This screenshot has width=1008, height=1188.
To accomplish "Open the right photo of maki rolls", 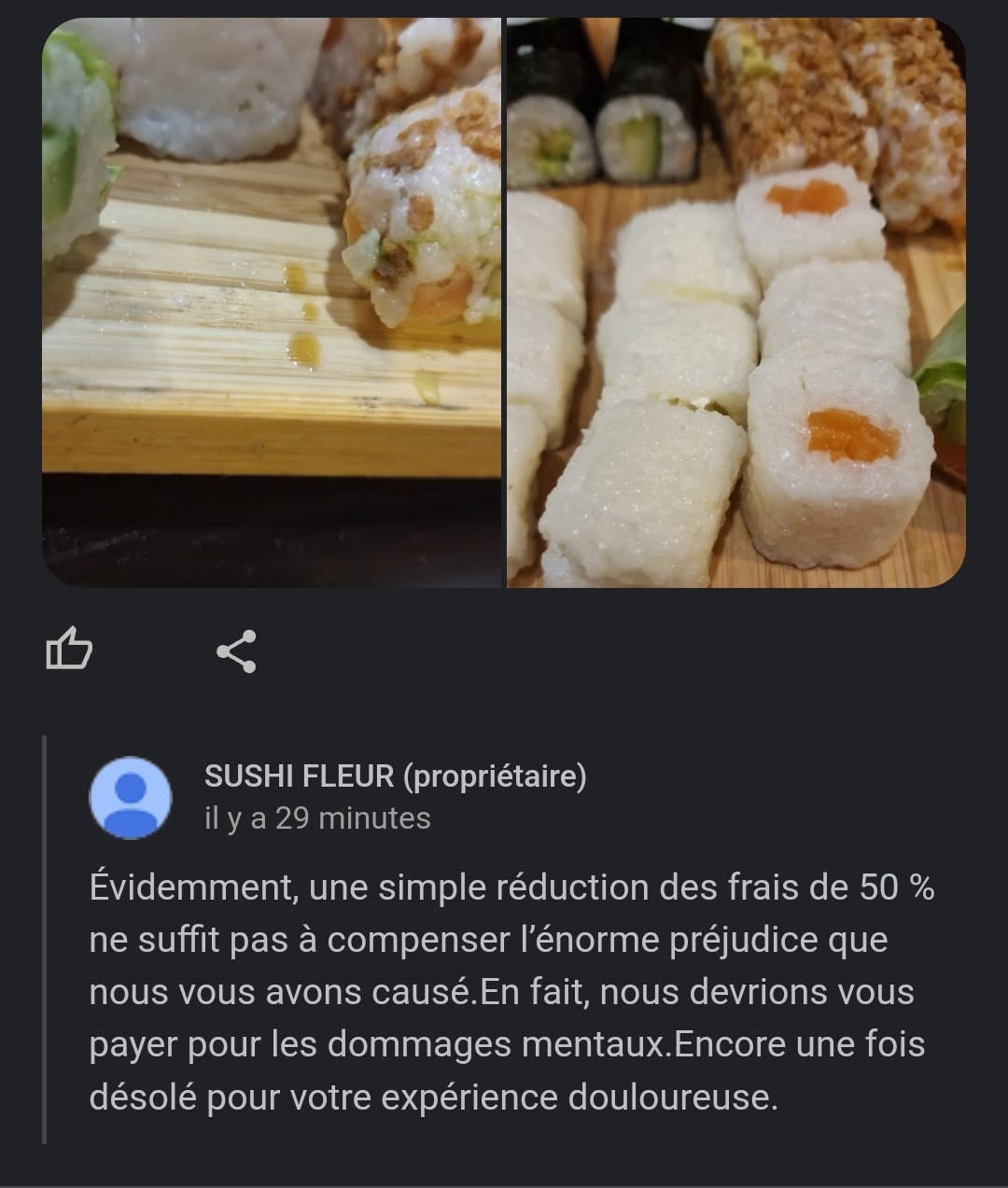I will point(735,303).
